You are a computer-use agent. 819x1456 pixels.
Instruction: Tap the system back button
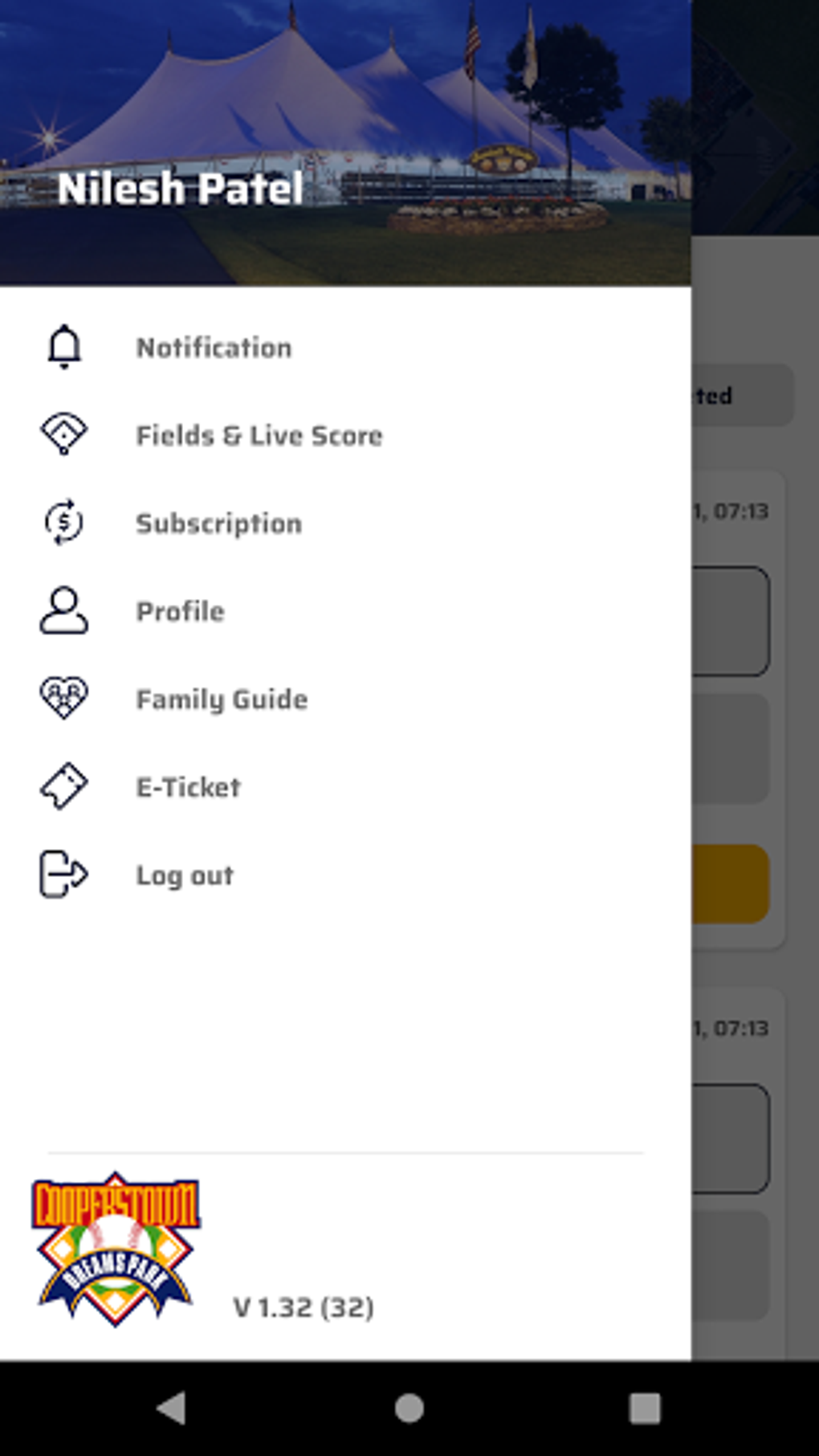click(172, 1408)
